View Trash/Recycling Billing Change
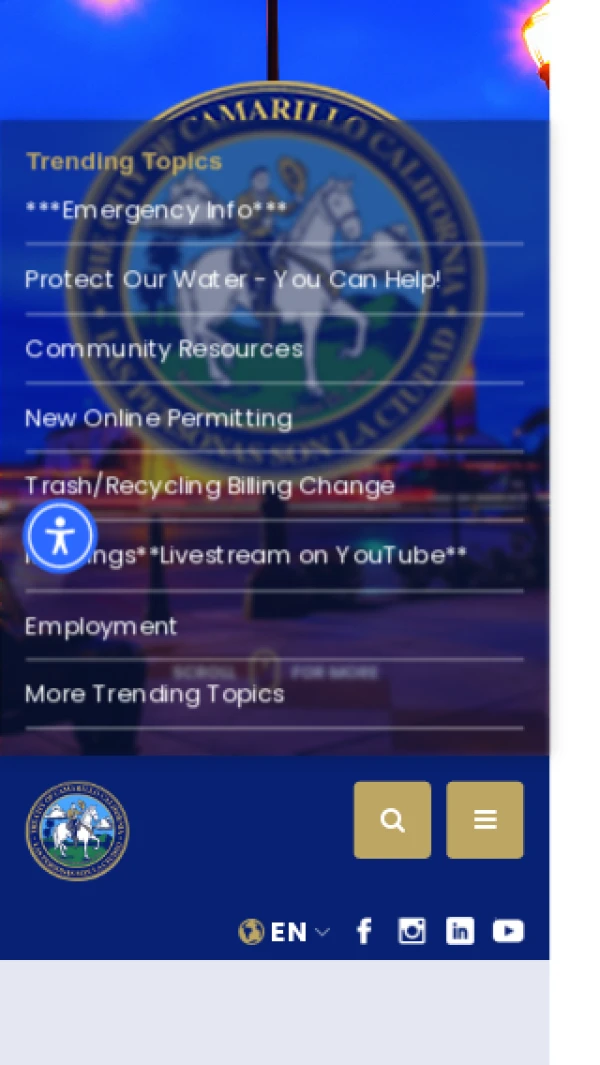Image resolution: width=600 pixels, height=1065 pixels. 210,487
